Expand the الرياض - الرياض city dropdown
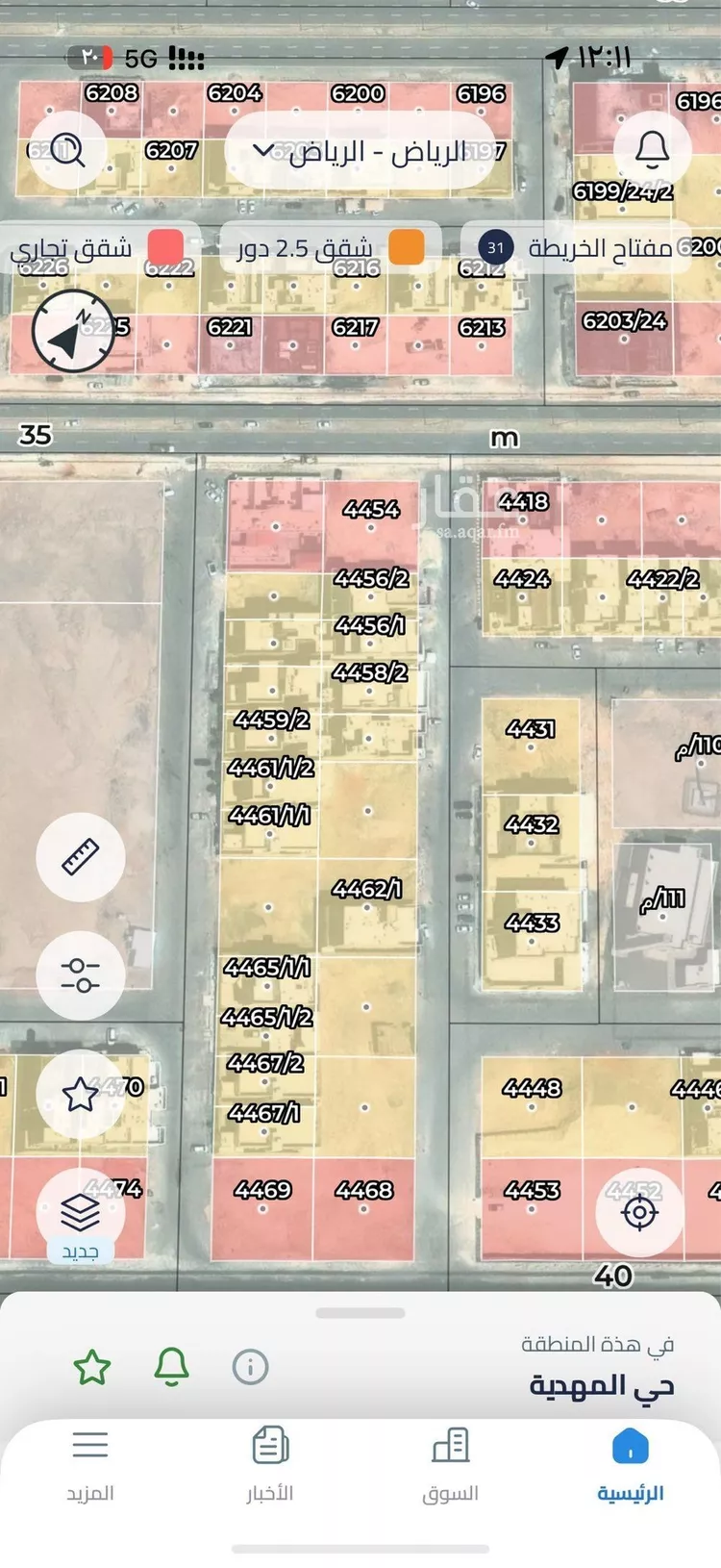 coord(360,151)
